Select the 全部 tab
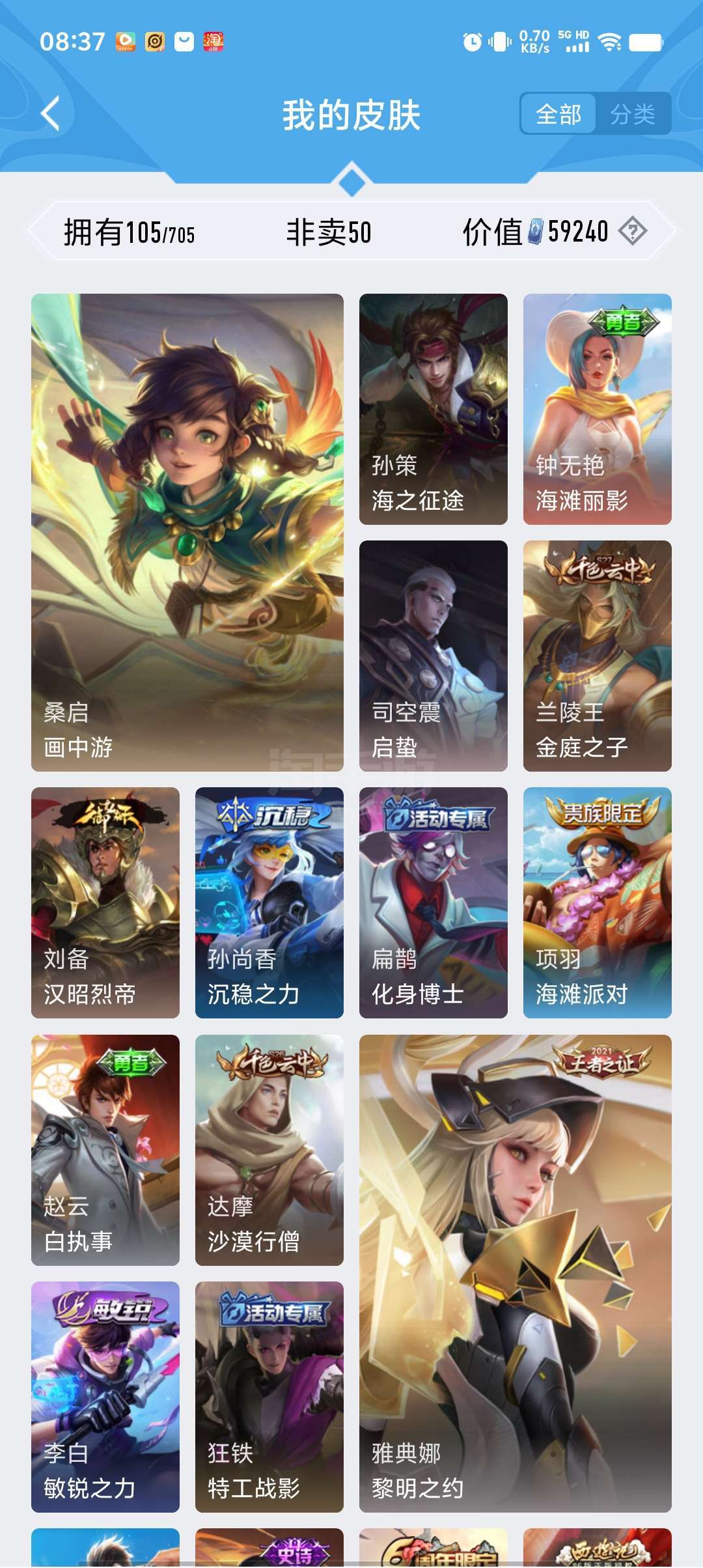The image size is (703, 1568). coord(558,115)
